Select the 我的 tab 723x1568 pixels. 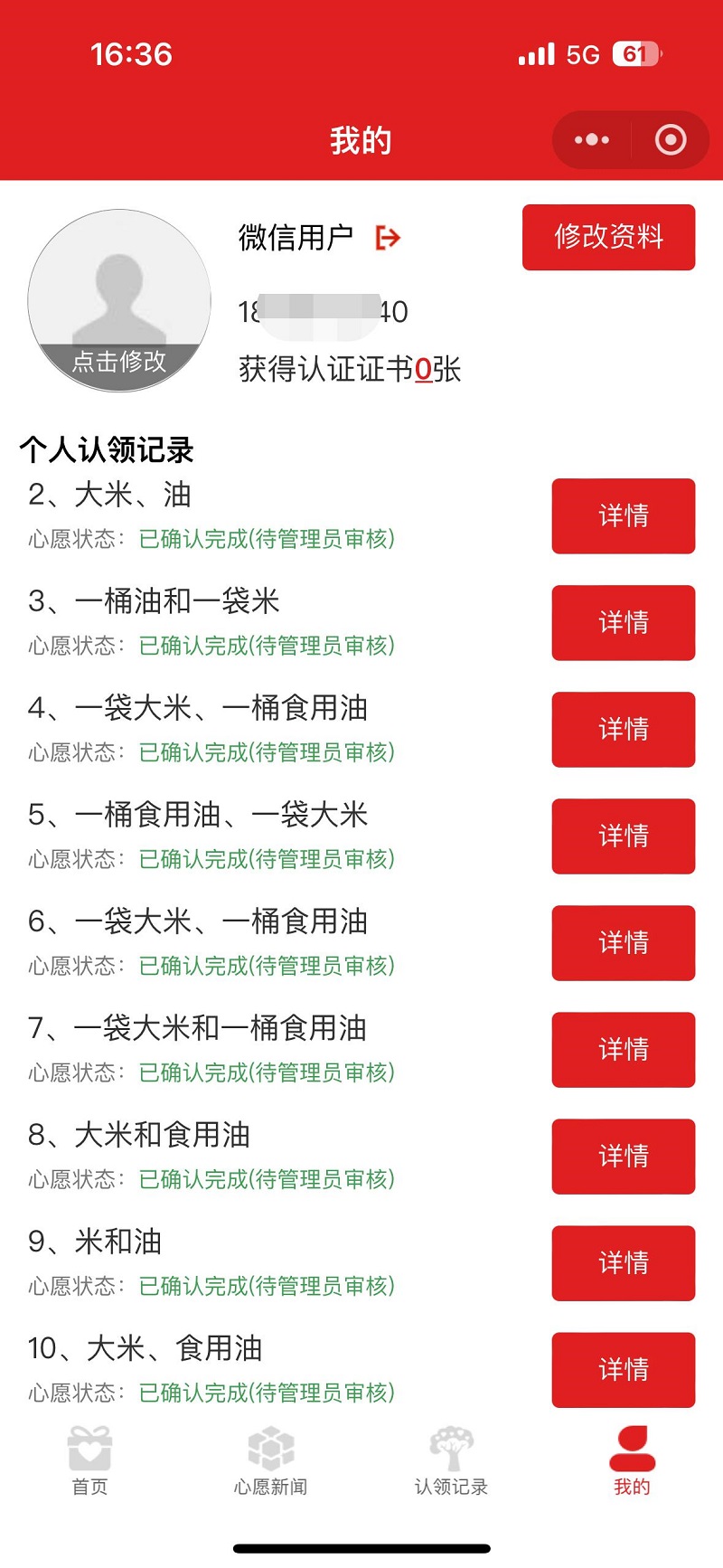click(x=632, y=1460)
